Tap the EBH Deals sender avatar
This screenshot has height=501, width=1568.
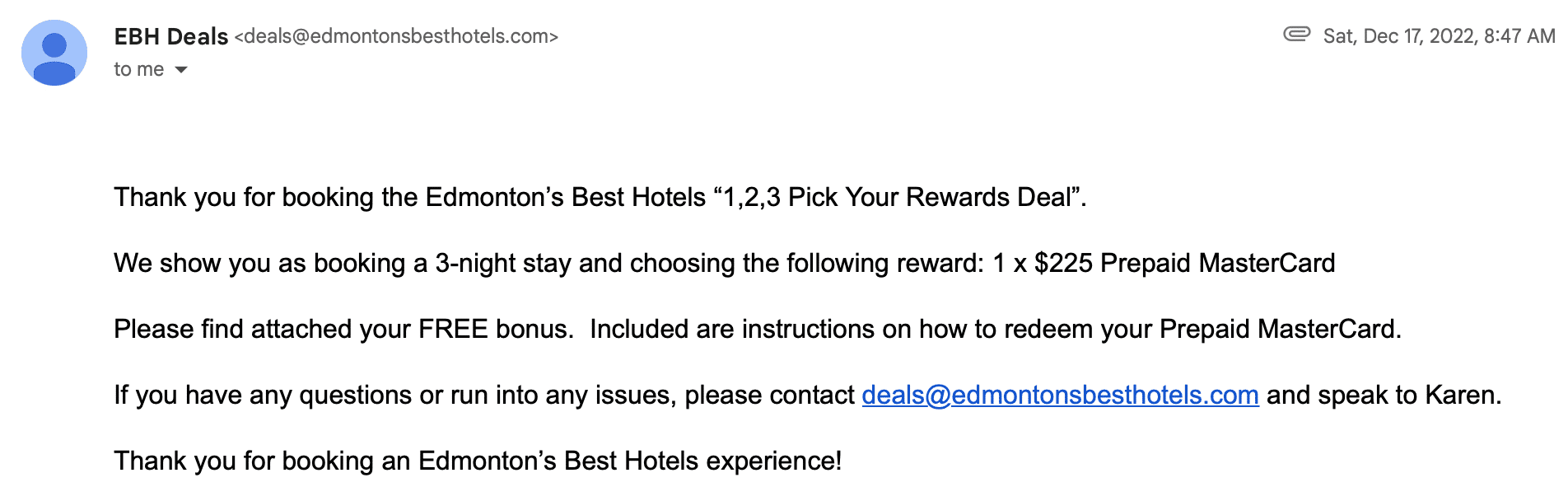[x=54, y=53]
